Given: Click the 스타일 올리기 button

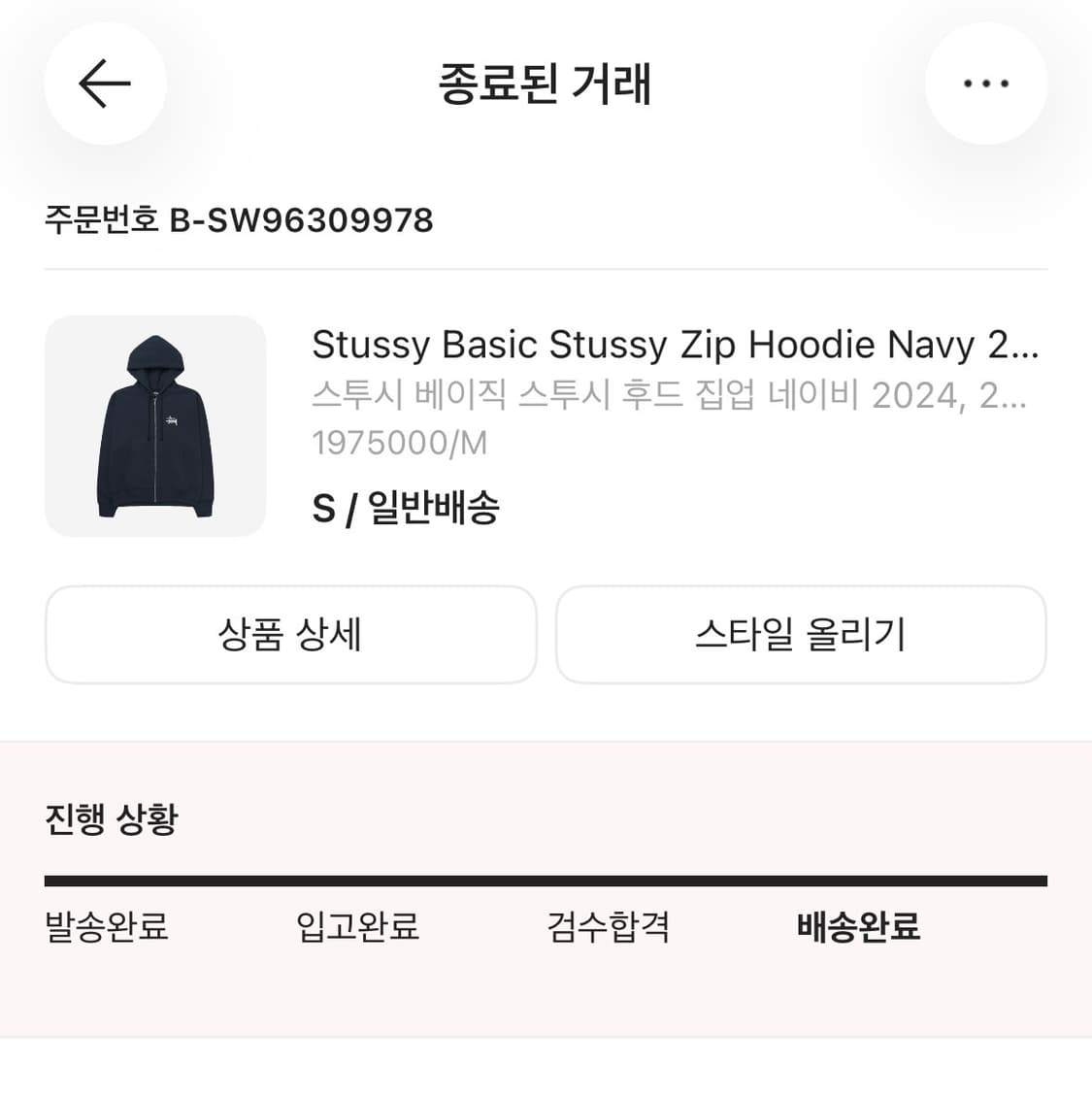Looking at the screenshot, I should [802, 635].
